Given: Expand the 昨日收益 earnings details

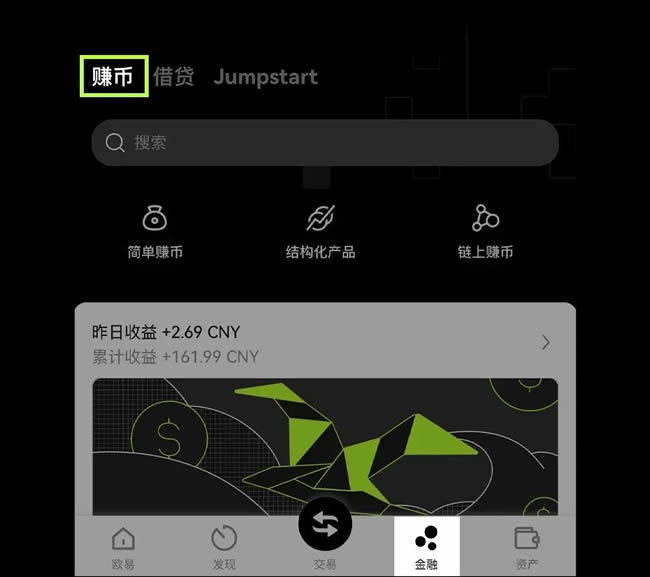Looking at the screenshot, I should [545, 343].
